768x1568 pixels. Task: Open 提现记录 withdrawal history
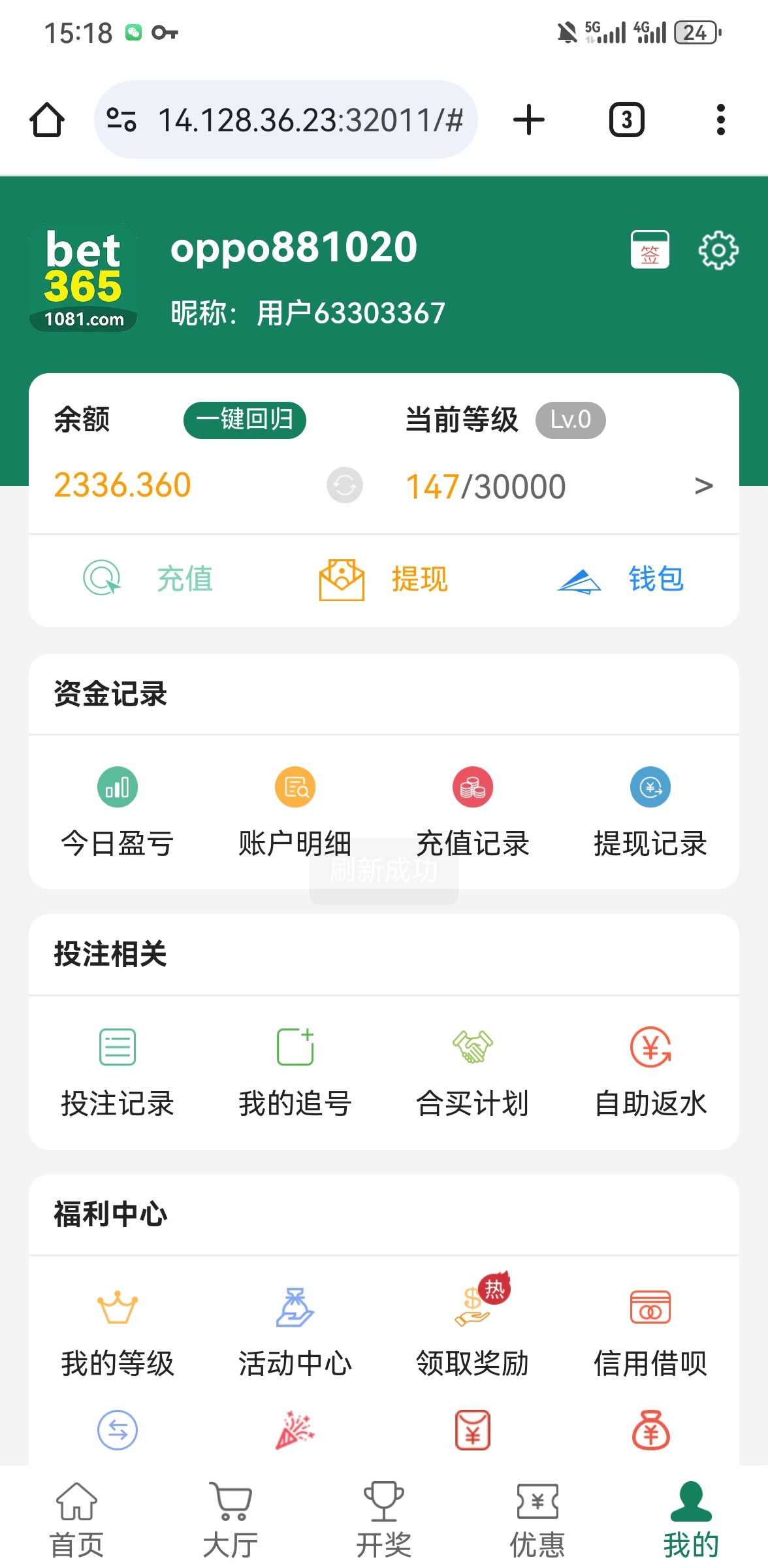650,811
